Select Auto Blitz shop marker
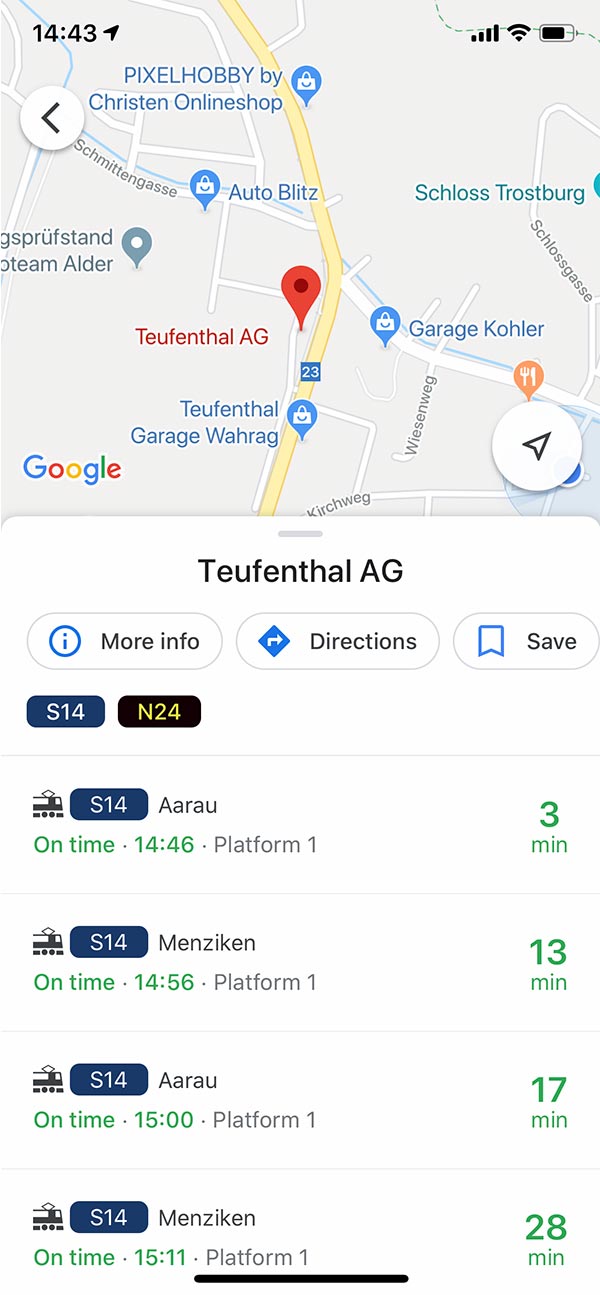 pos(206,190)
